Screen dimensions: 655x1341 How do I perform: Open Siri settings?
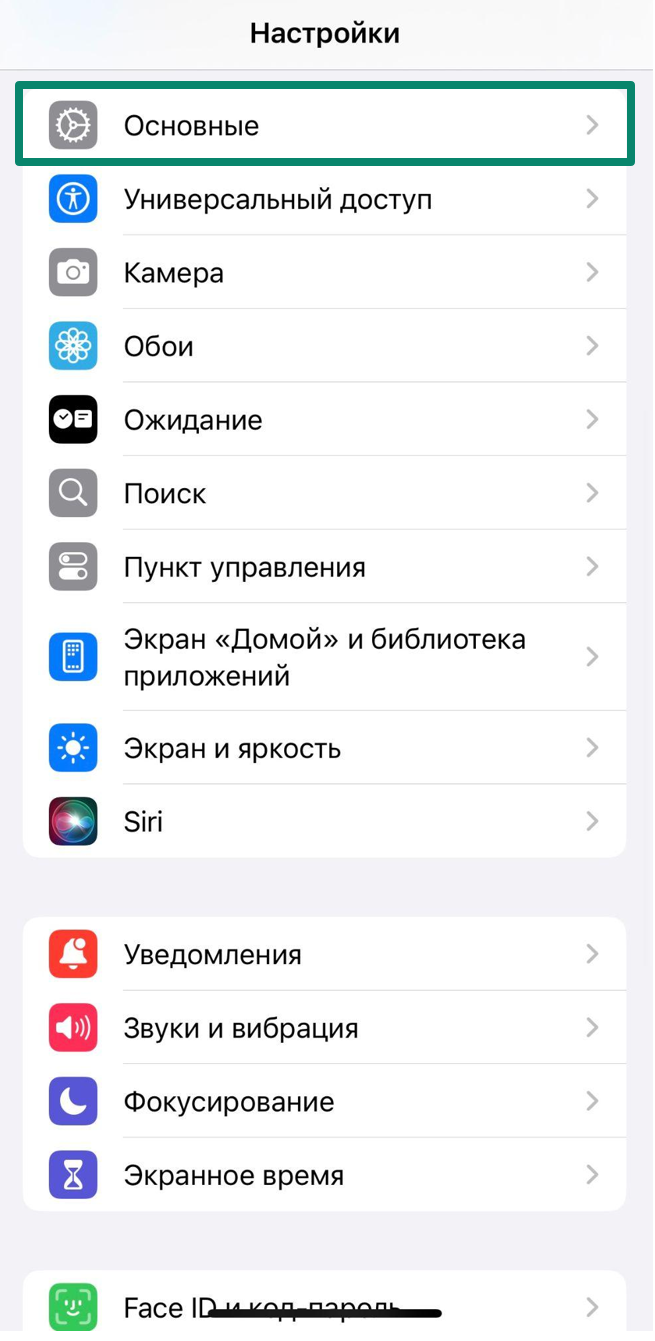click(x=324, y=821)
